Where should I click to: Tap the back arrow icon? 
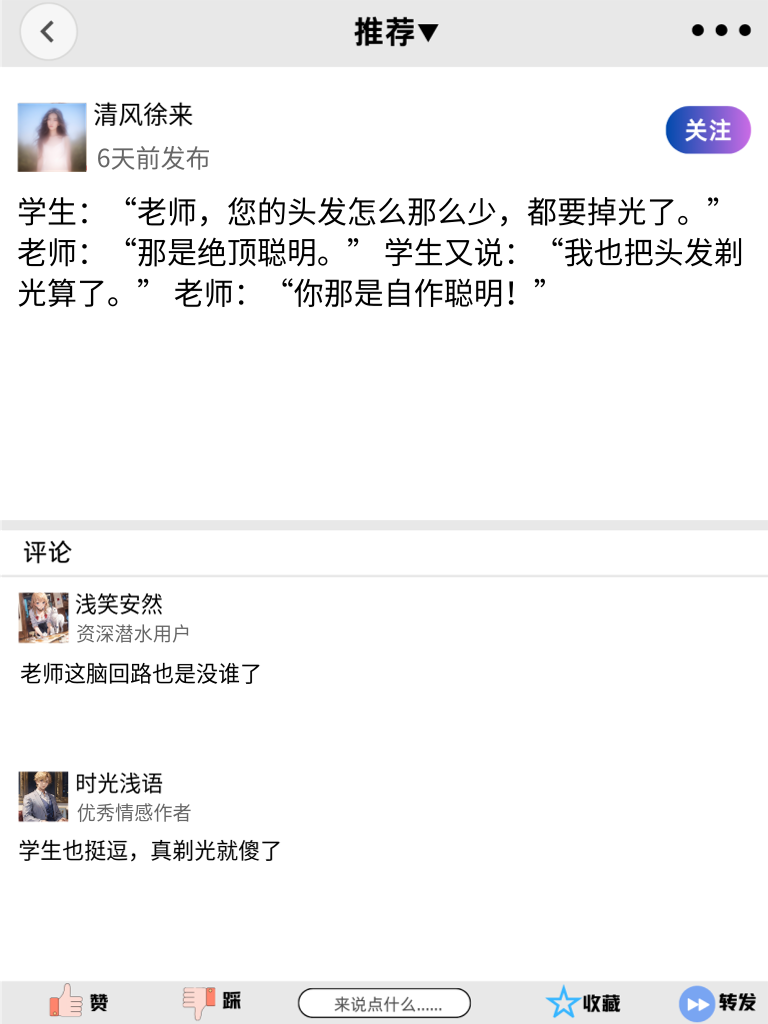(x=48, y=31)
